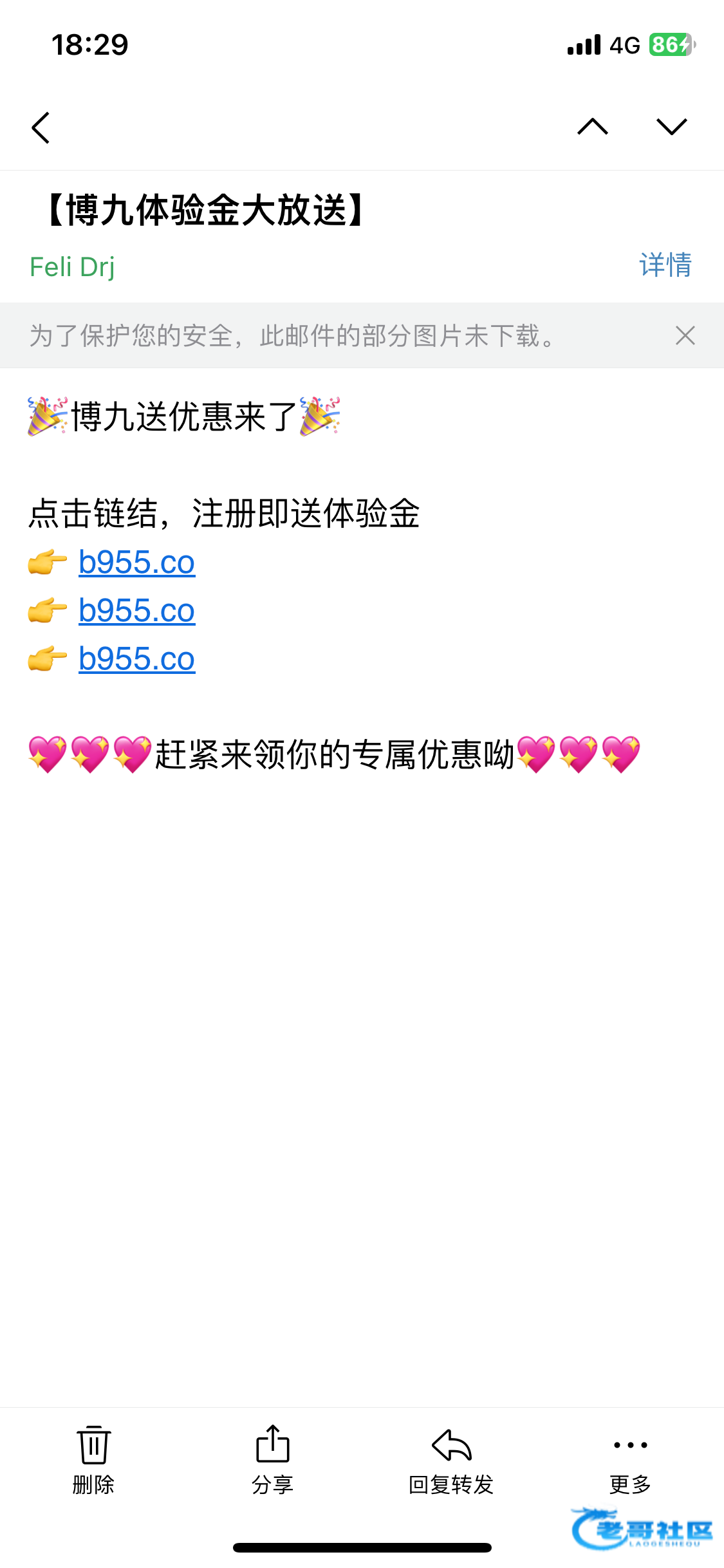Jump to the next email
This screenshot has height=1568, width=724.
pos(671,127)
